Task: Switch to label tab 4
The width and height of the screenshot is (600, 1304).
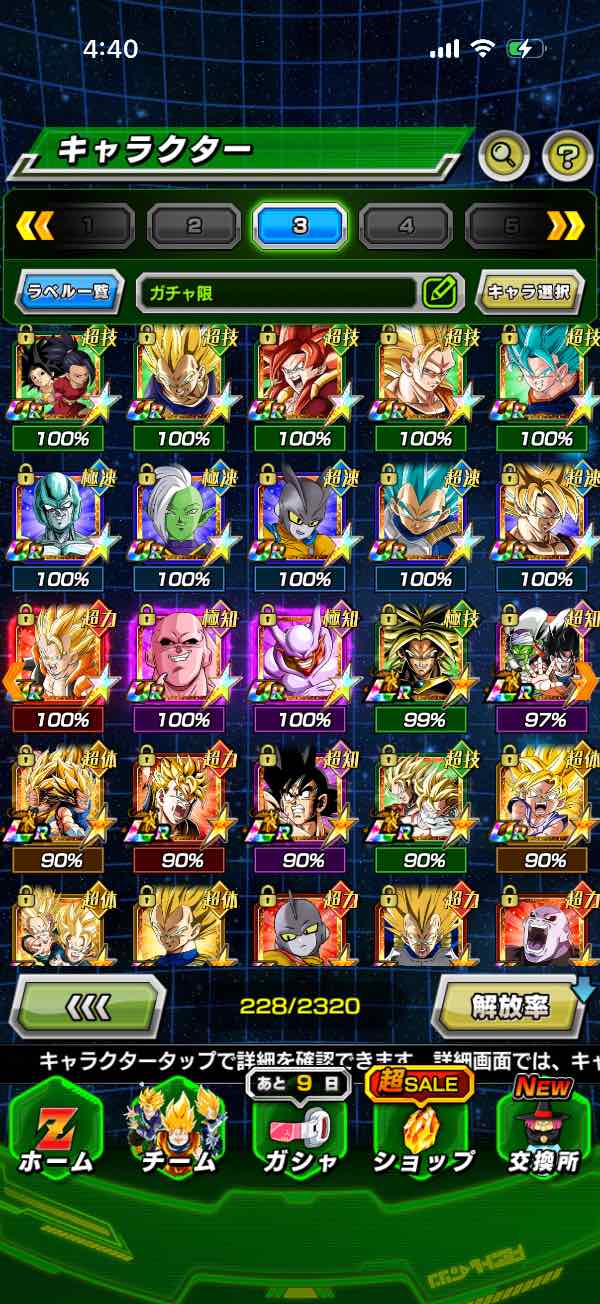Action: (406, 226)
